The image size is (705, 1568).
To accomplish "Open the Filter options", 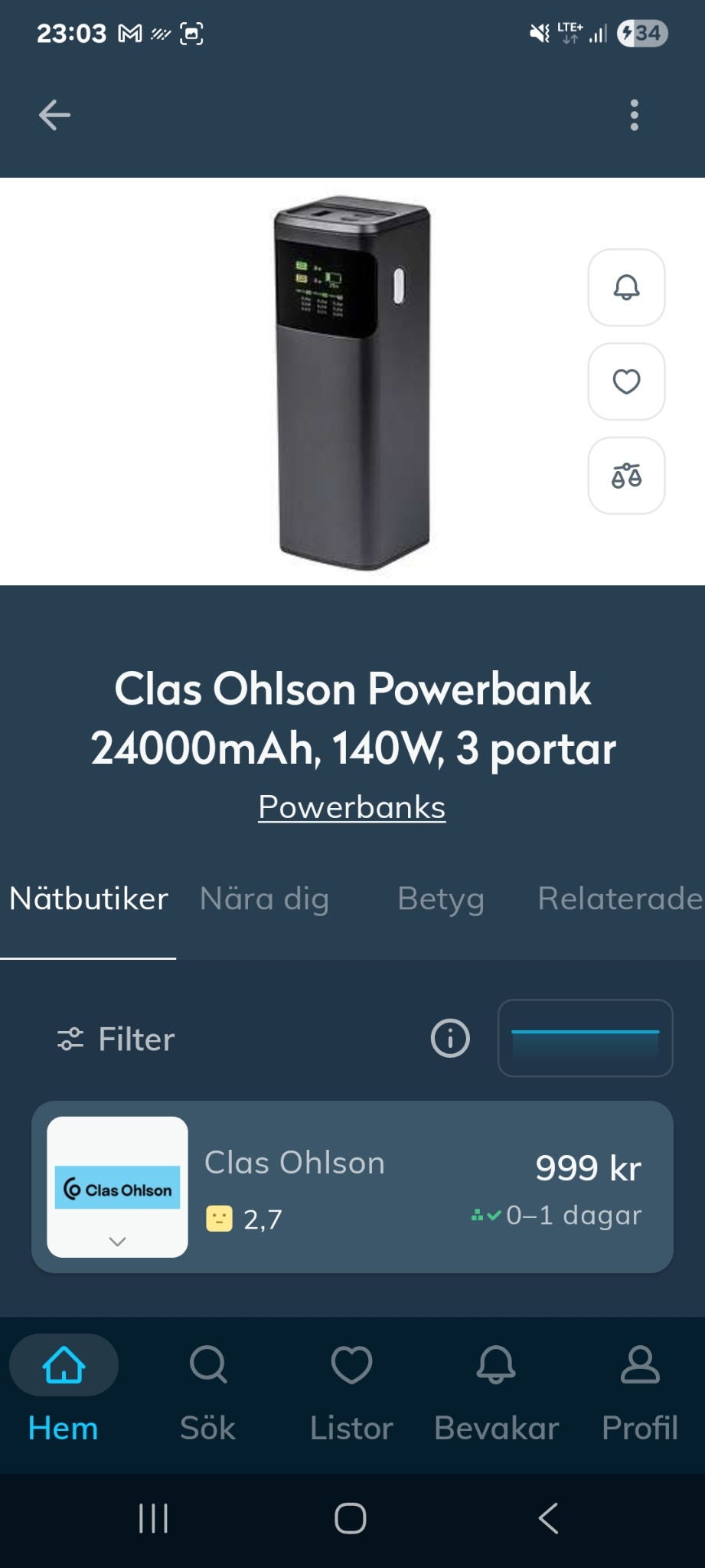I will pos(116,1039).
